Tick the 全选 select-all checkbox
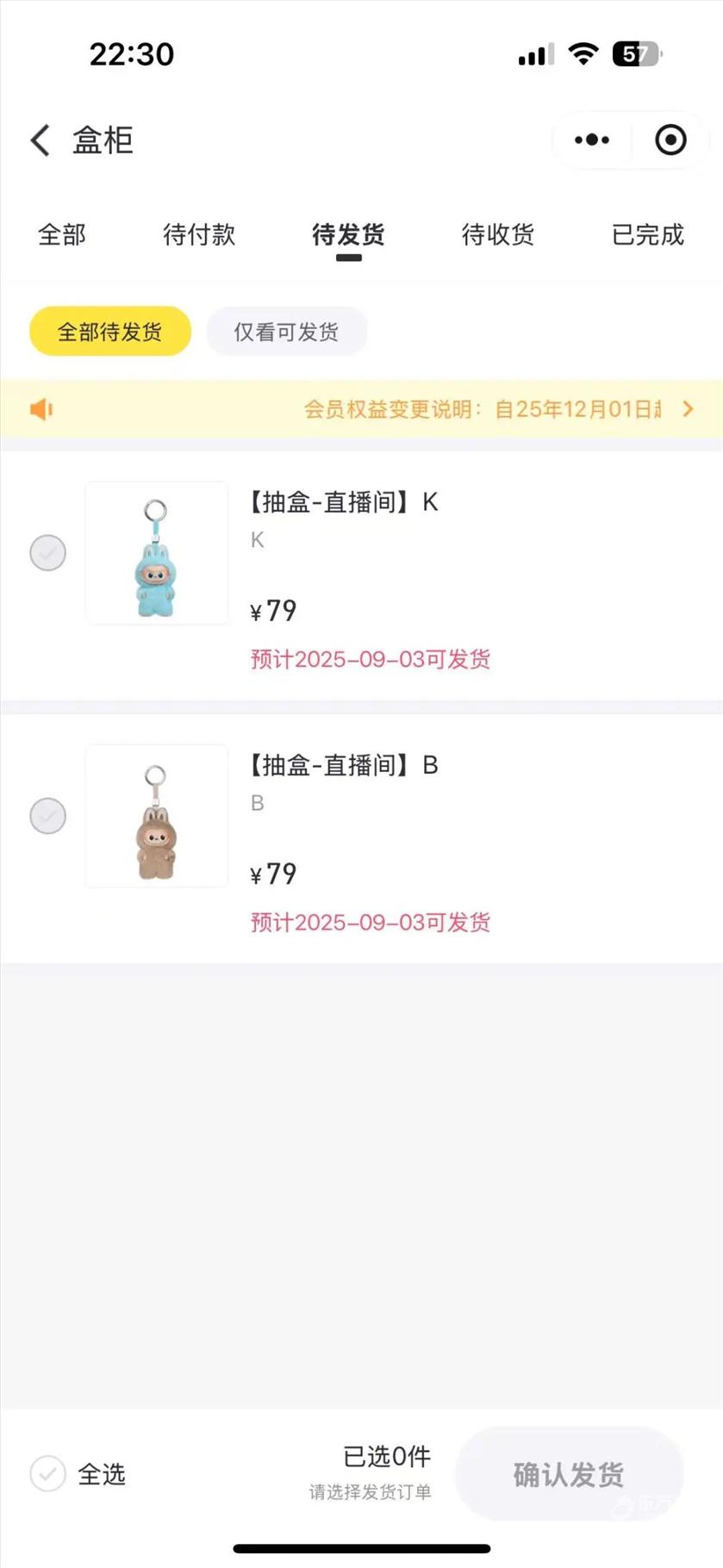Screen dimensions: 723x1568 (48, 1474)
